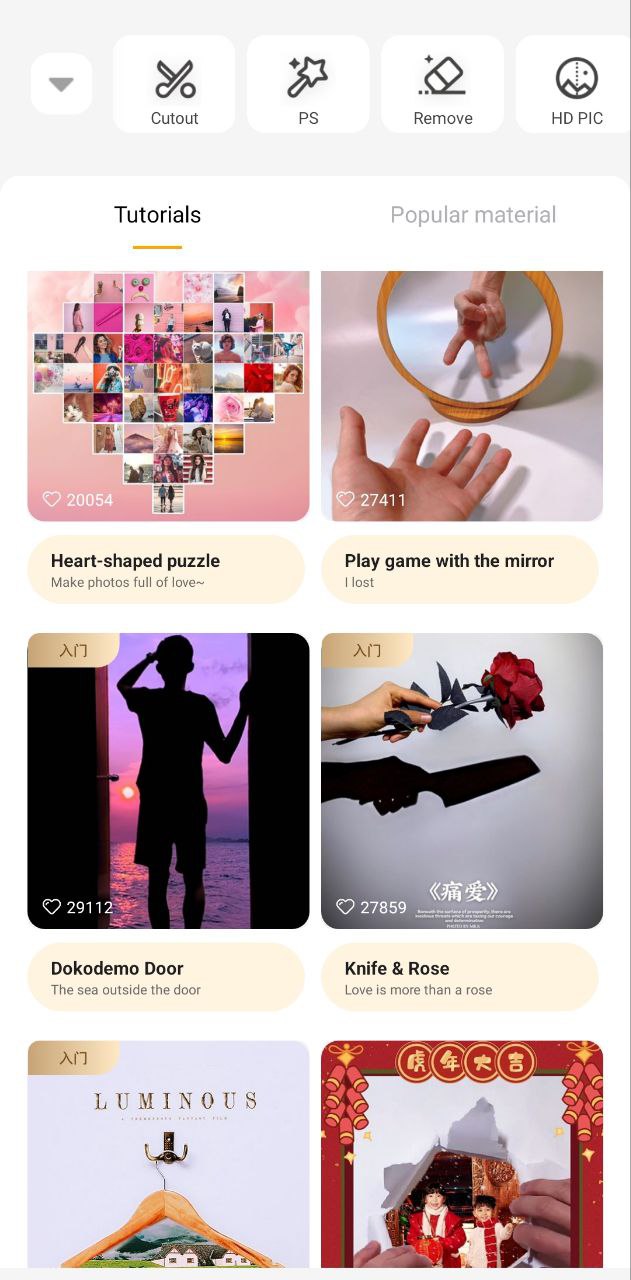This screenshot has width=631, height=1280.
Task: Open the PS tool
Action: [308, 85]
